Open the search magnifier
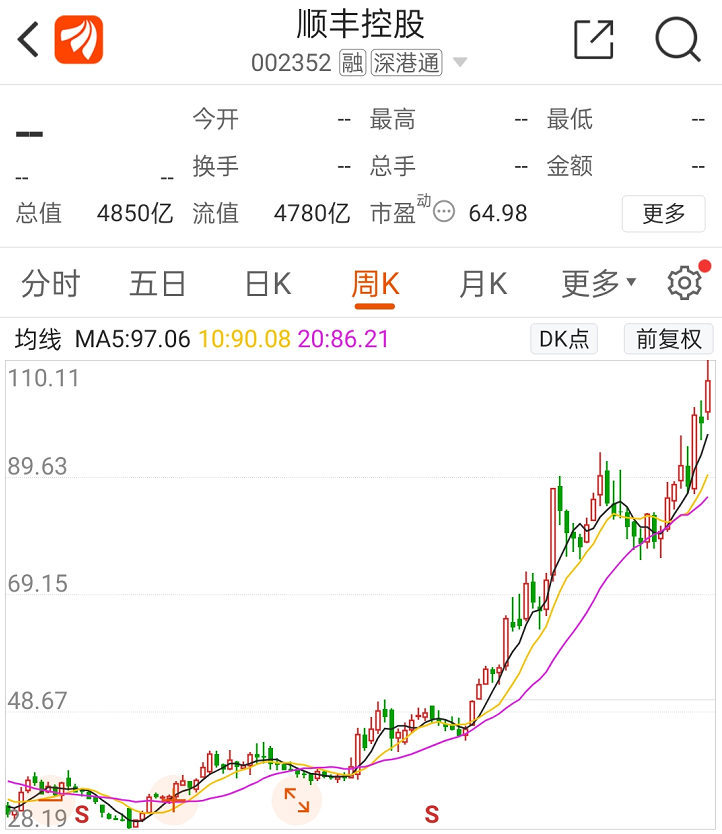Screen dimensions: 722x834 678,40
